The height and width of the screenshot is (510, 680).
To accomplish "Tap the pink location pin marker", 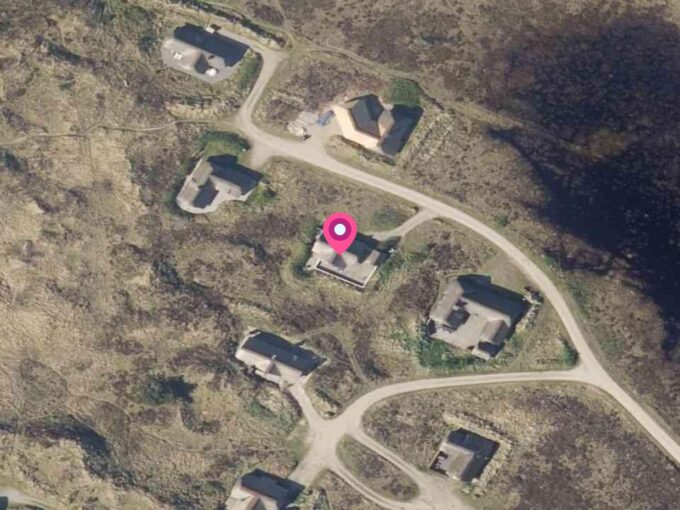I will 341,233.
